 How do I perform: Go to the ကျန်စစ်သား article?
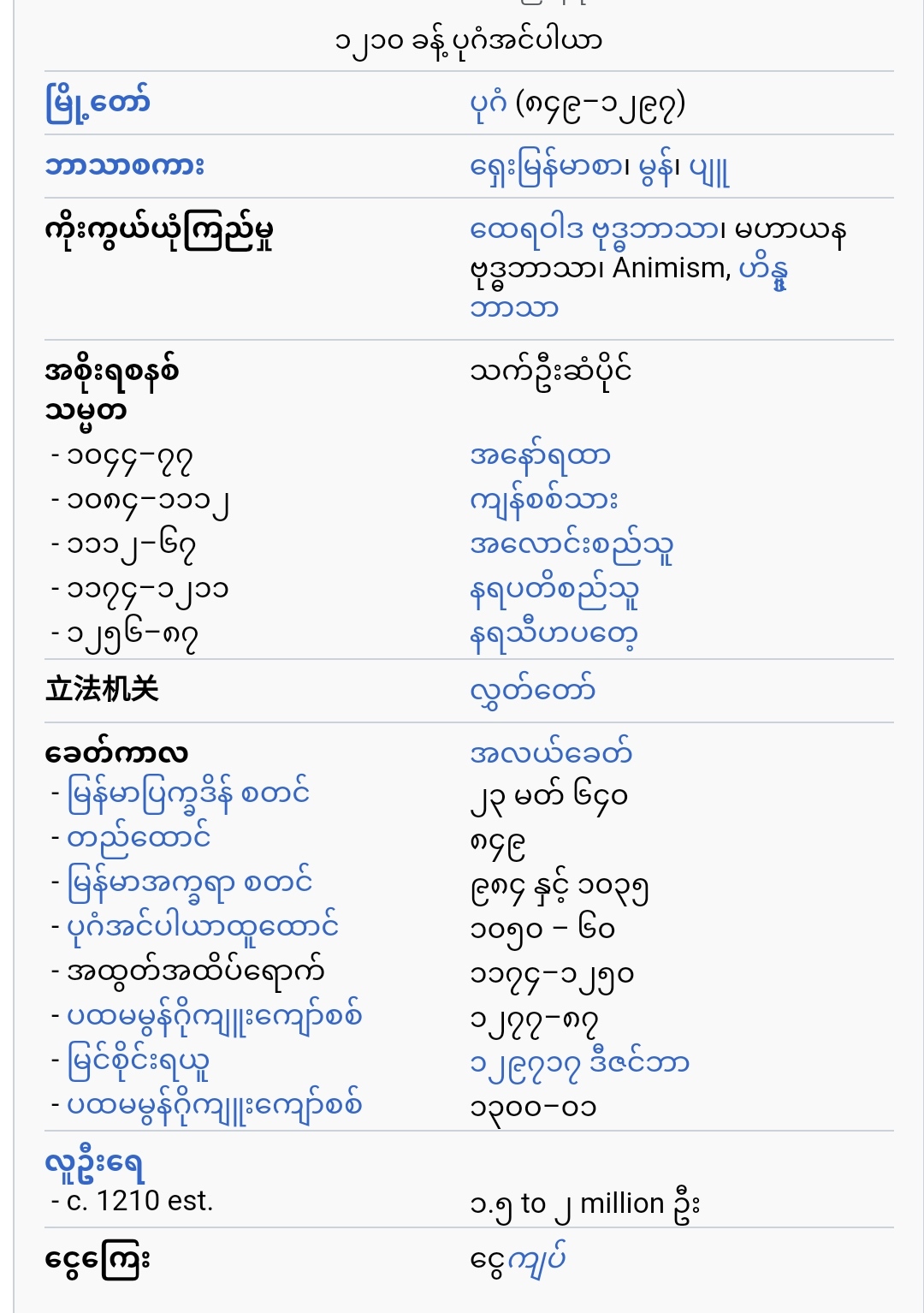(x=543, y=500)
